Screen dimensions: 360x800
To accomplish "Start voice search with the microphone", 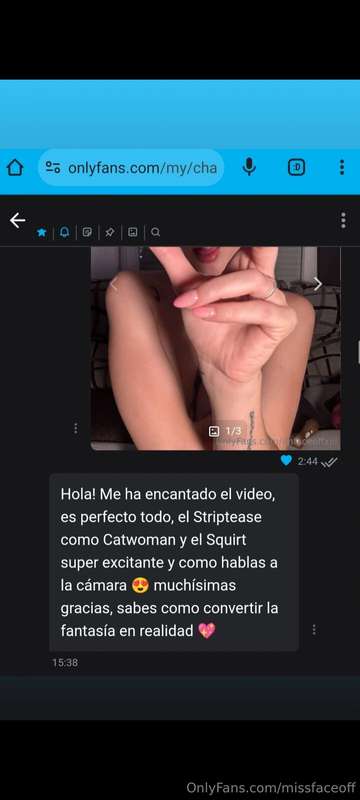I will pos(249,167).
